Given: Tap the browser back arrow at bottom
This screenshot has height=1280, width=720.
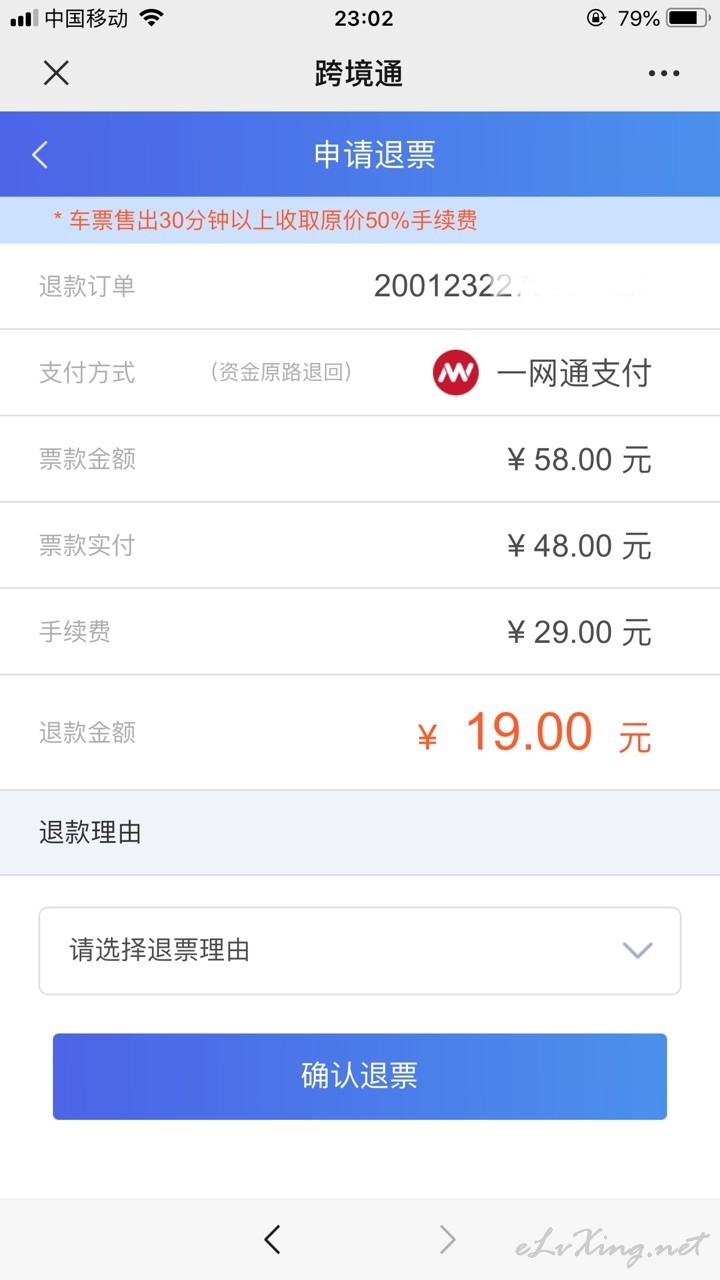Looking at the screenshot, I should (x=272, y=1240).
